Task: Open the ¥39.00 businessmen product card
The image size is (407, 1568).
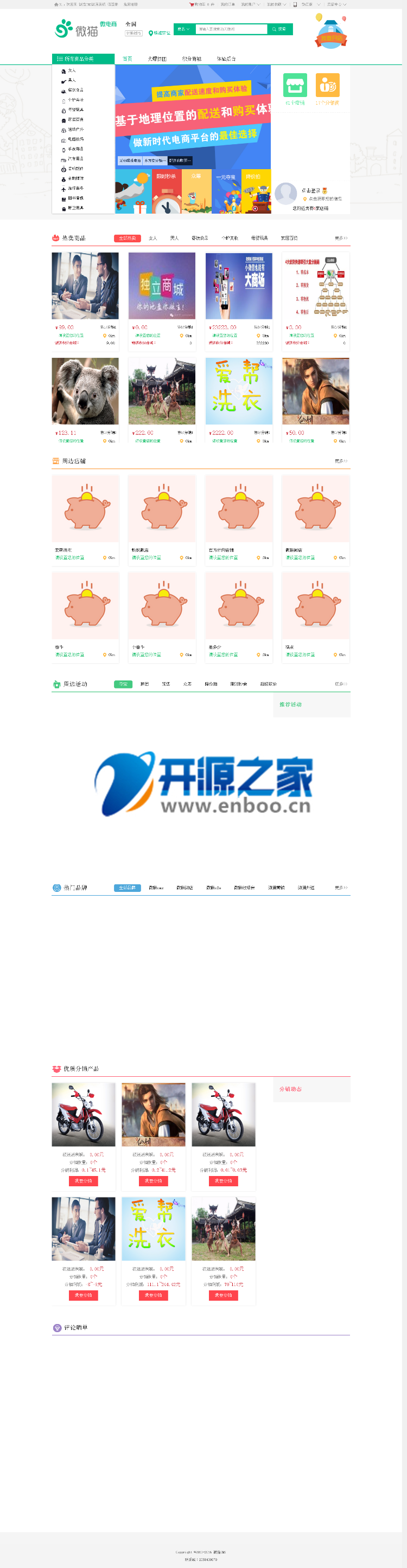Action: point(85,286)
